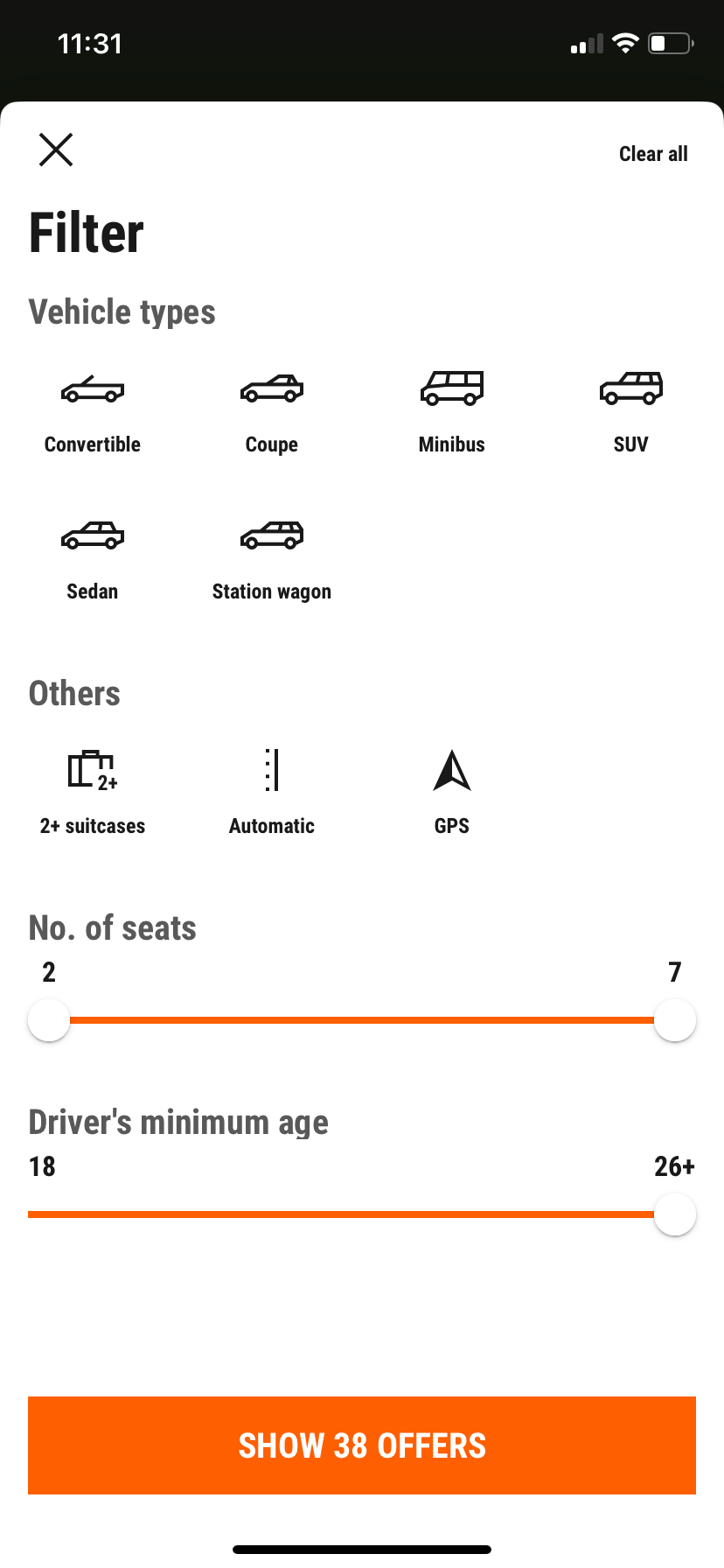Image resolution: width=724 pixels, height=1568 pixels.
Task: Choose the Coupe vehicle type
Action: coord(272,412)
